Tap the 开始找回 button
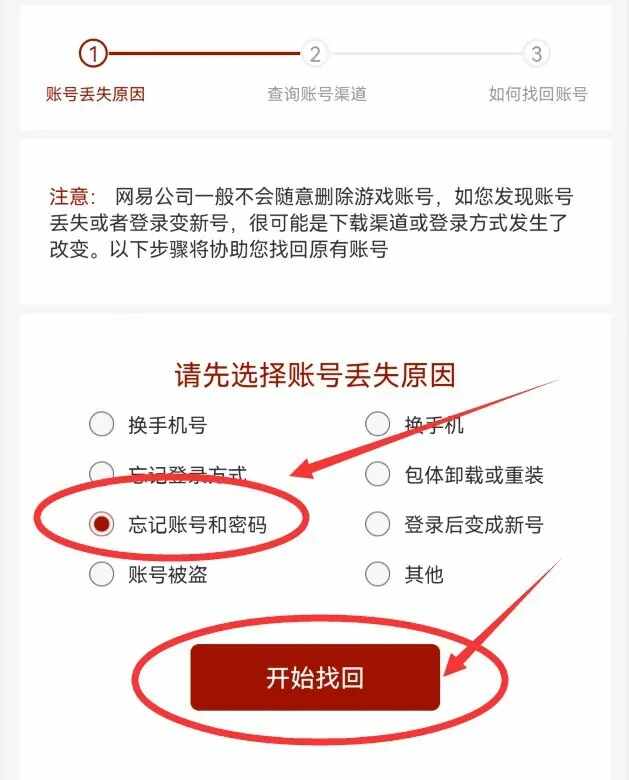Screen dimensions: 629x780 pyautogui.click(x=315, y=678)
